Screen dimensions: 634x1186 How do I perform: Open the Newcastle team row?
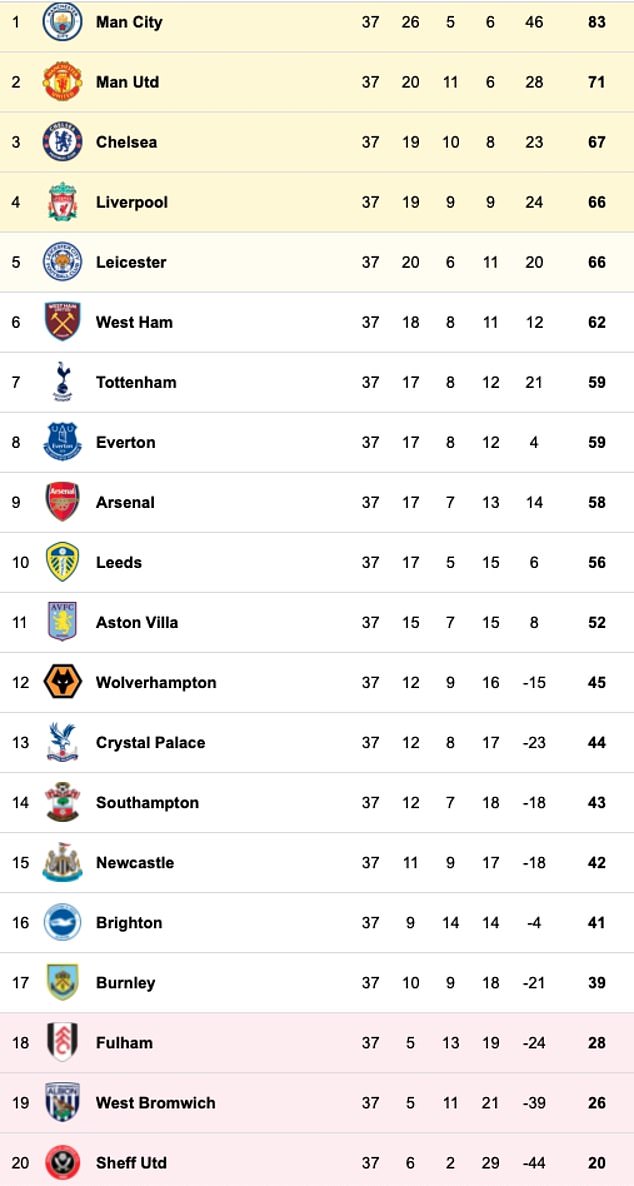(317, 862)
